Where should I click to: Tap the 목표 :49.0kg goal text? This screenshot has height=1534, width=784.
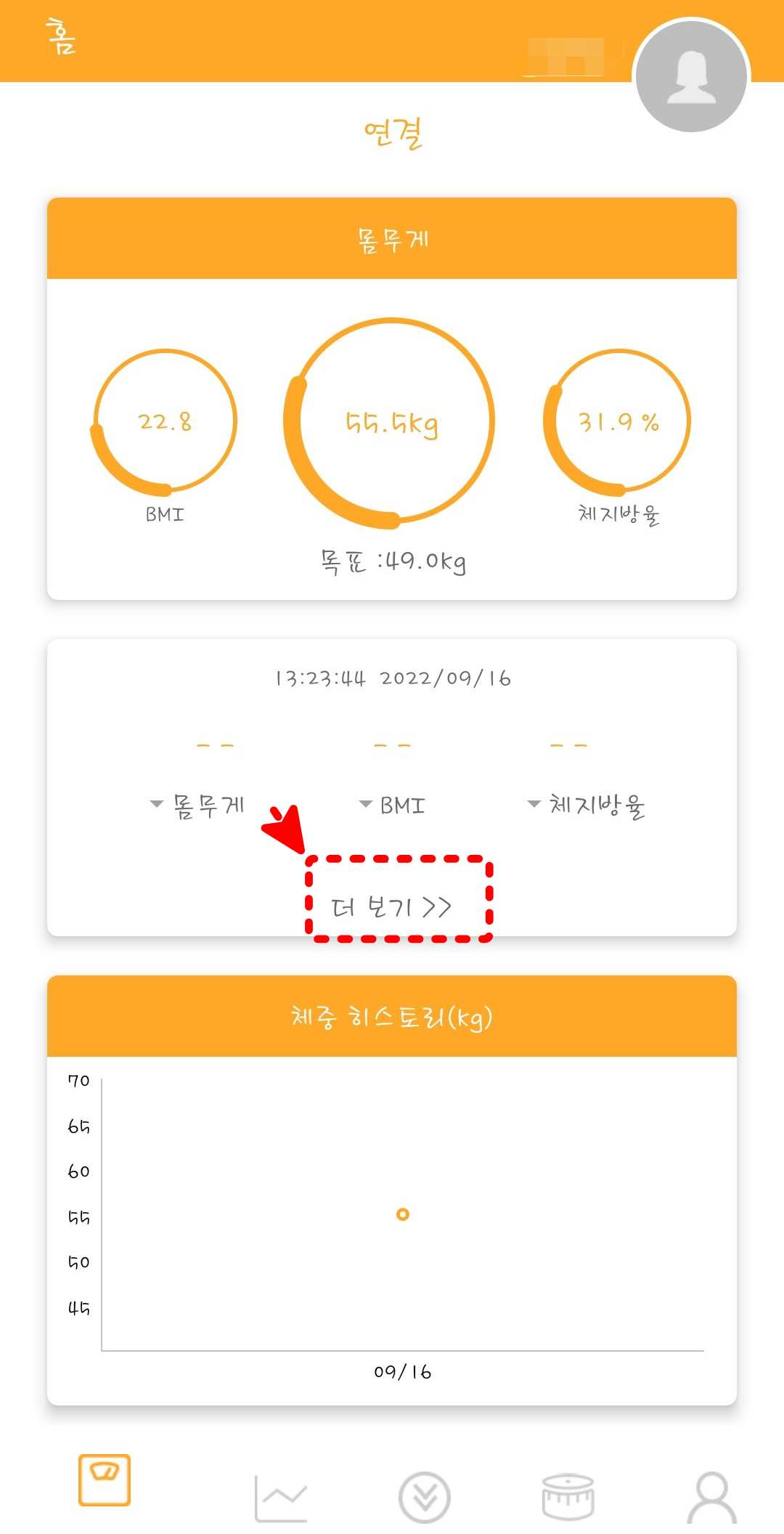[392, 560]
